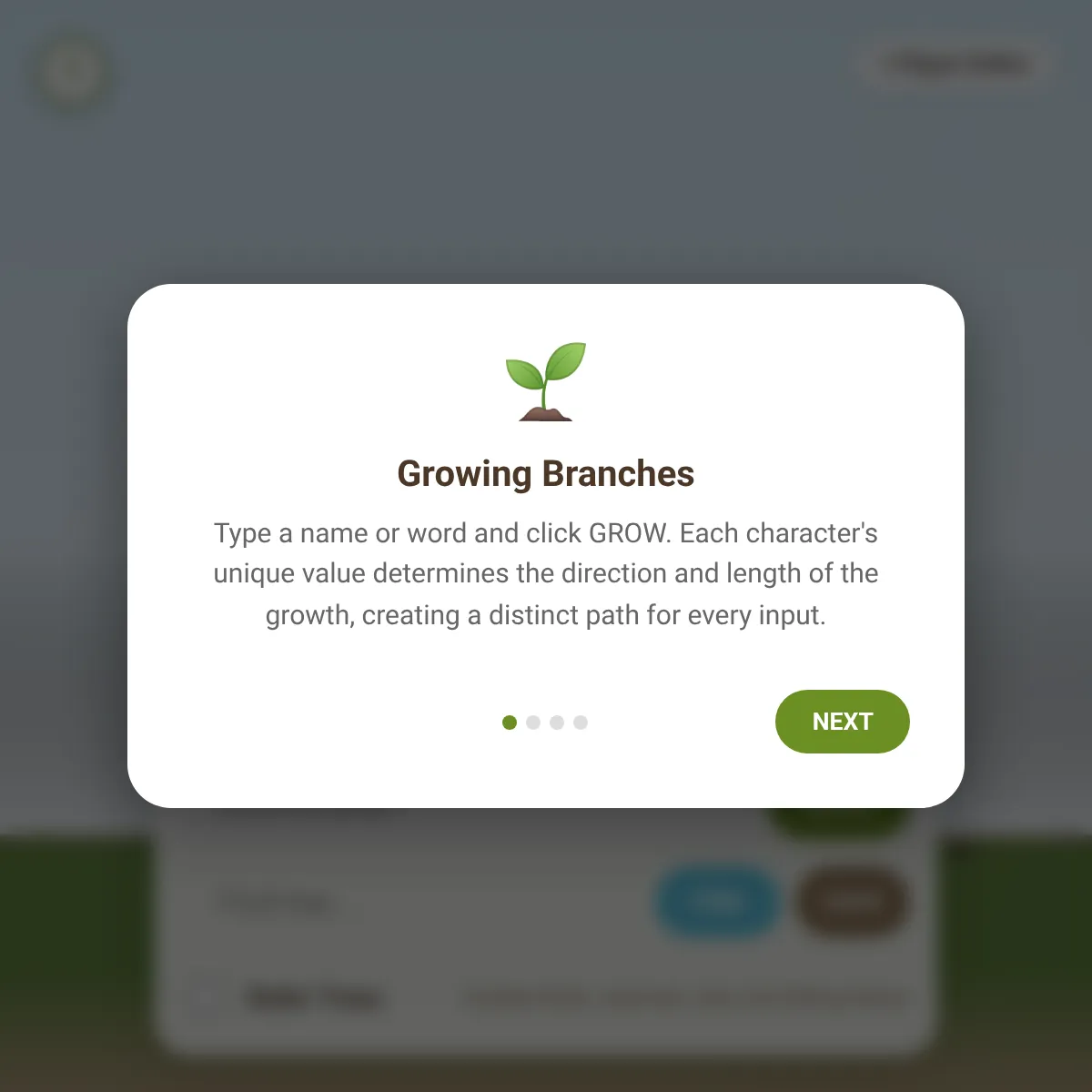
Task: Tap NEXT to continue the tutorial
Action: click(x=842, y=722)
